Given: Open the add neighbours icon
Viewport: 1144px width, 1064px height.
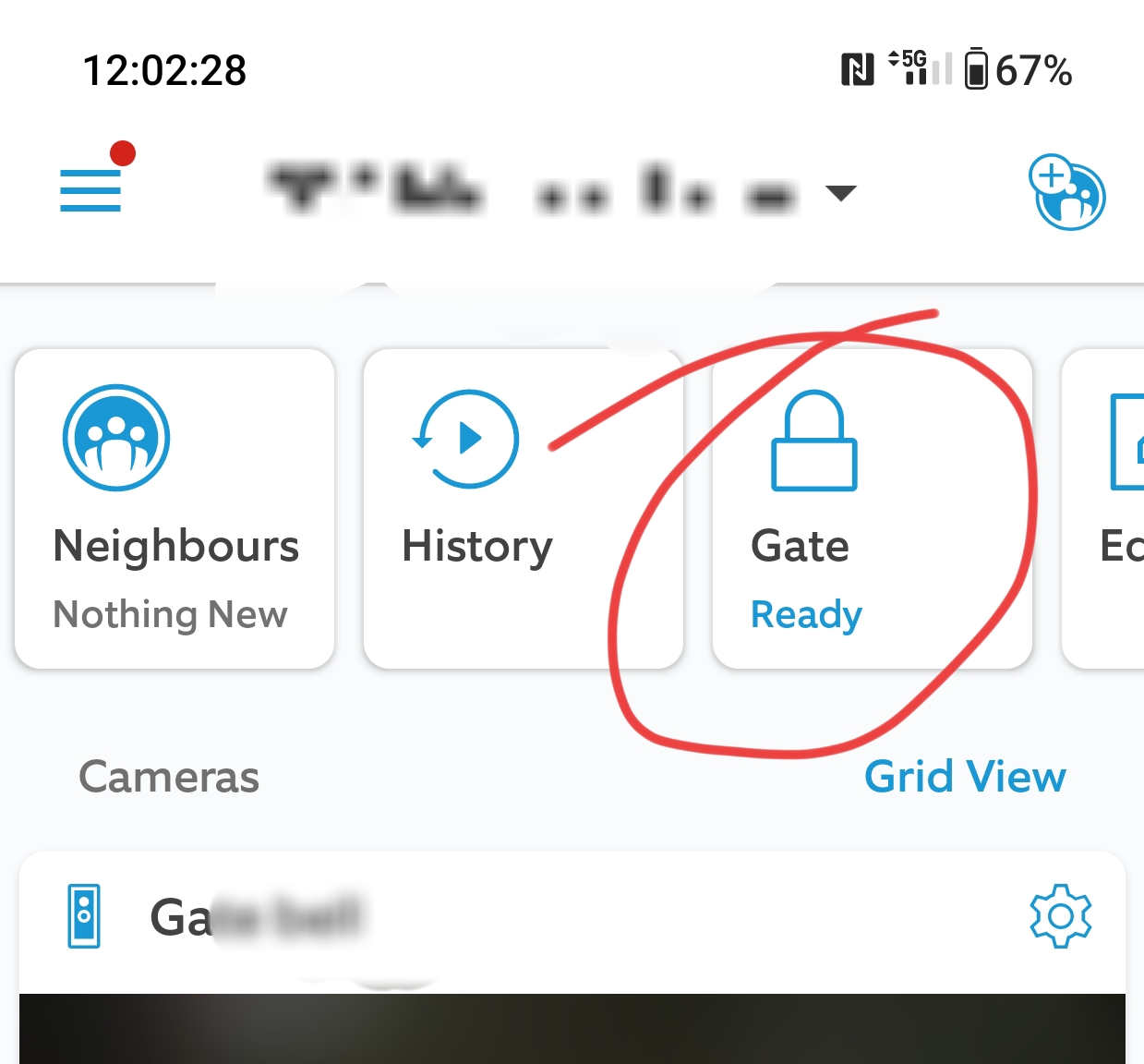Looking at the screenshot, I should tap(1067, 192).
